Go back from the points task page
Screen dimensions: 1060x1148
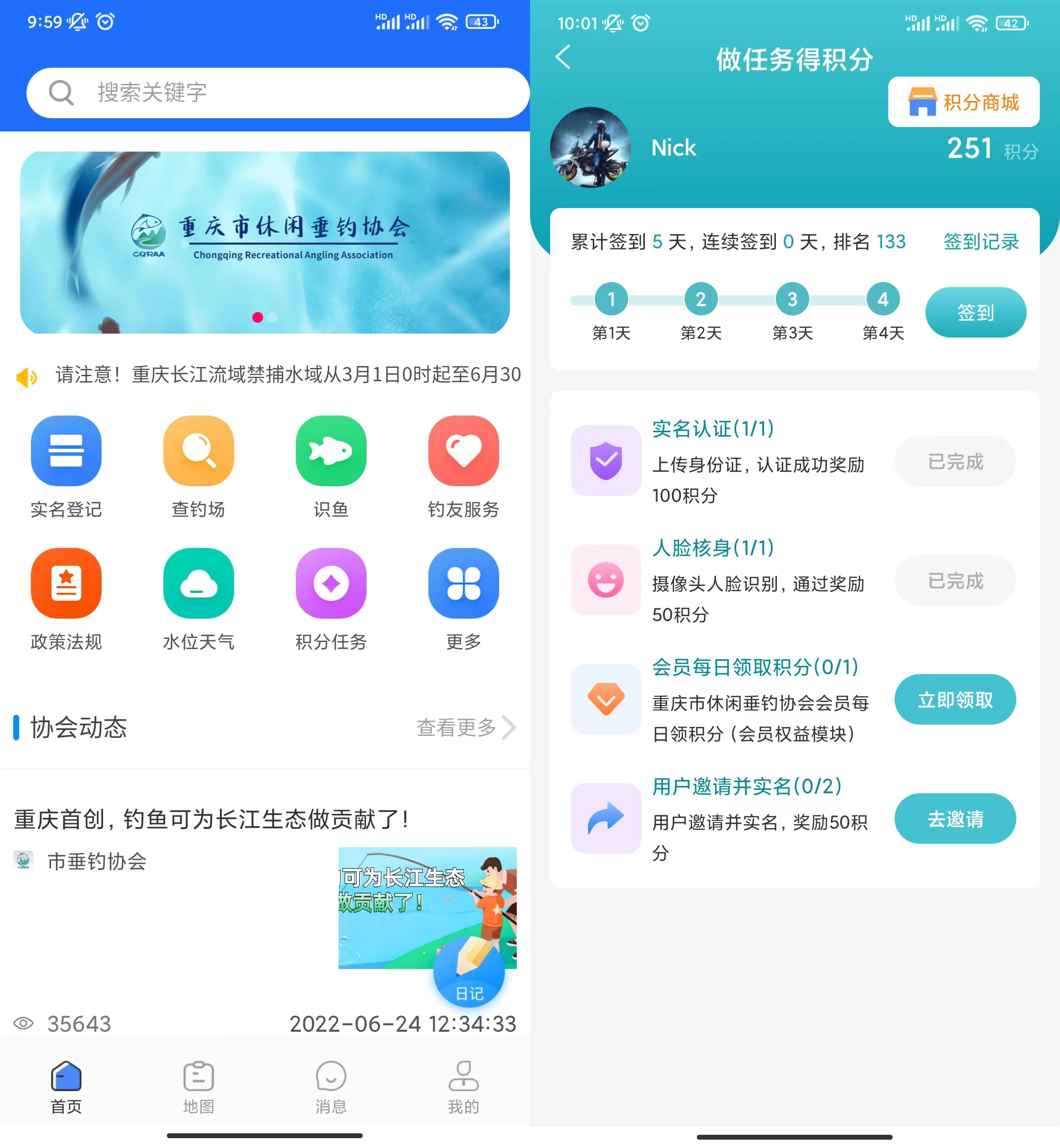[x=563, y=57]
